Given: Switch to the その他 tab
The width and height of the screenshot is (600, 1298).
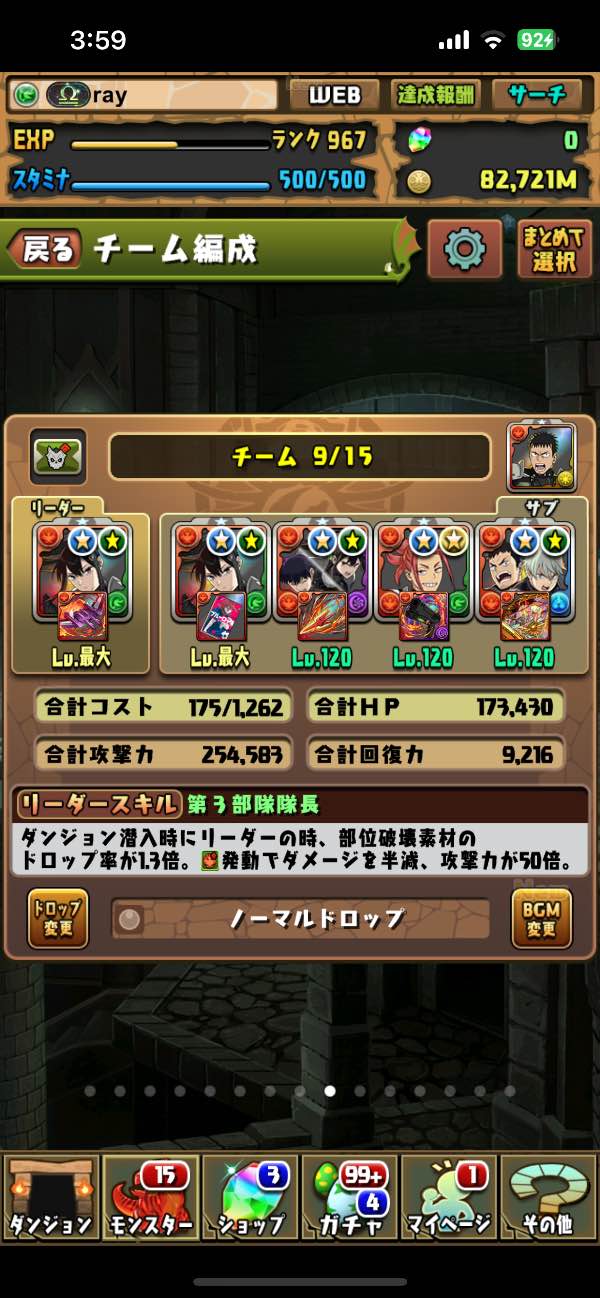Looking at the screenshot, I should tap(548, 1197).
